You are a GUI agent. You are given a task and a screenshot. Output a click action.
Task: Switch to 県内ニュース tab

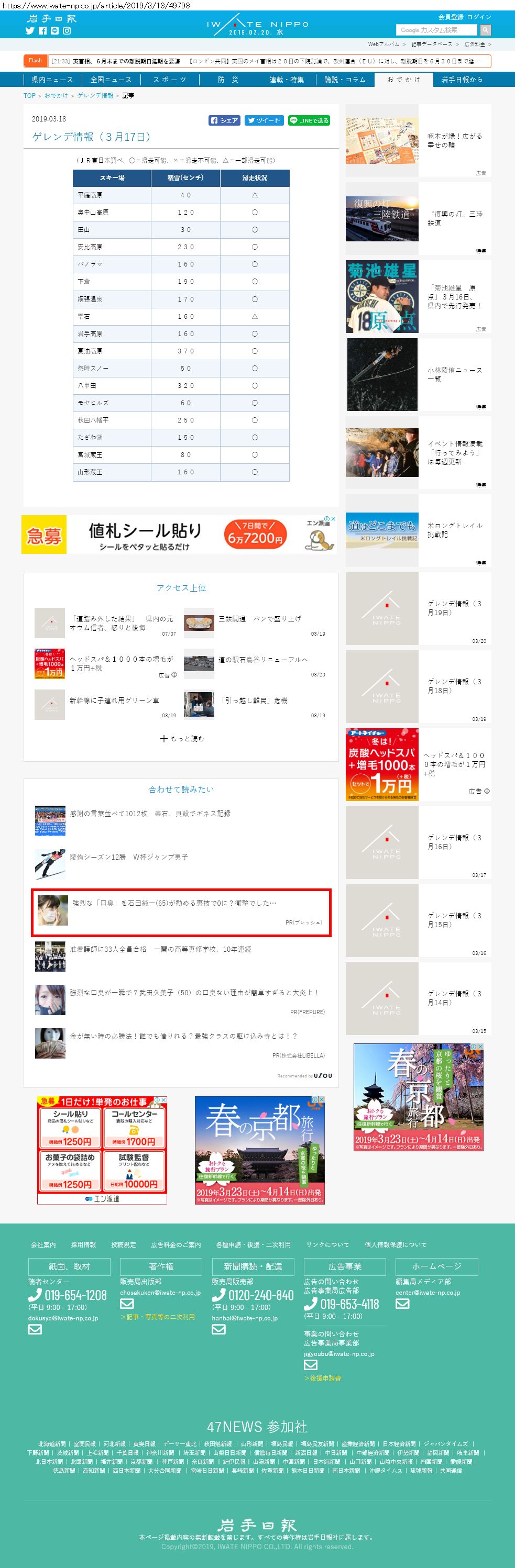click(x=52, y=80)
